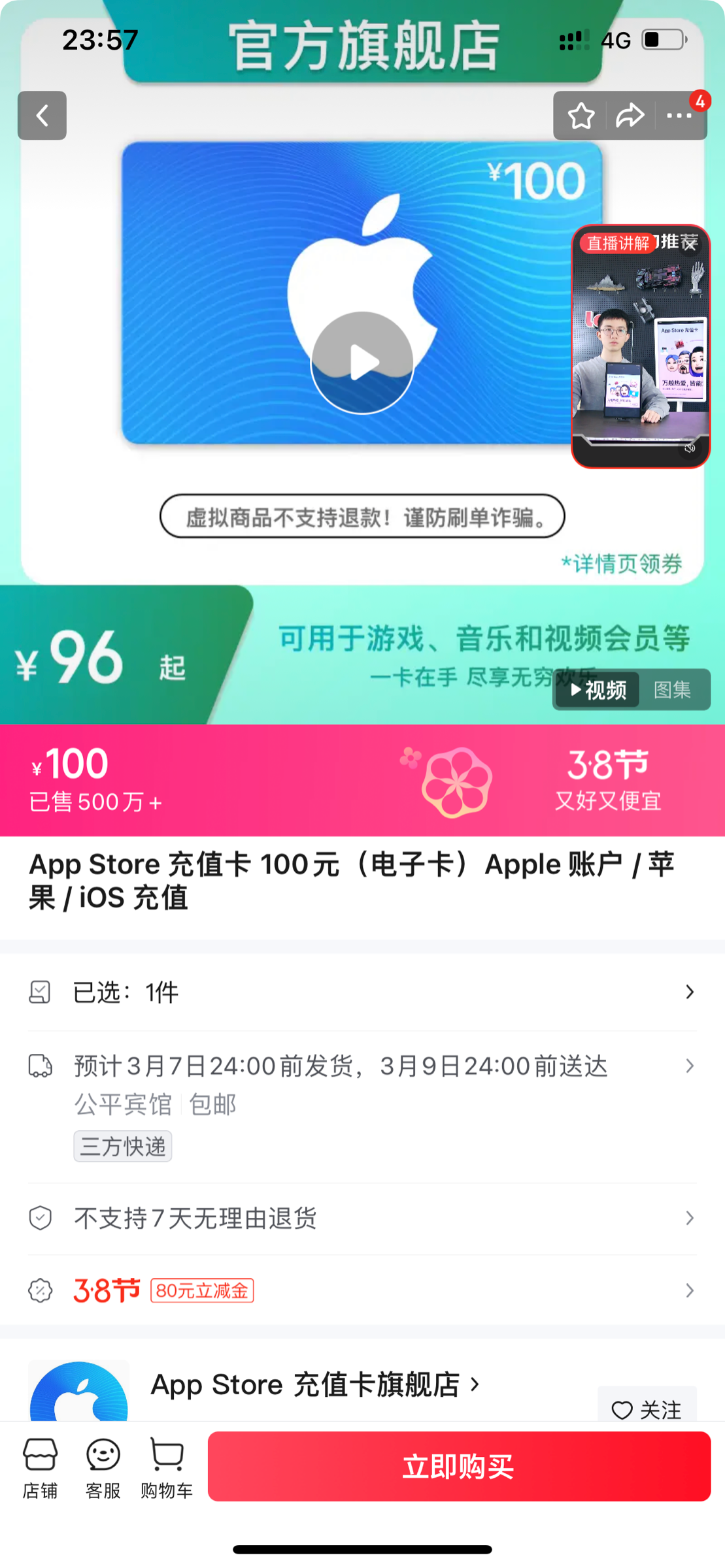
Task: Open the 购物车 shopping cart
Action: click(x=167, y=1467)
